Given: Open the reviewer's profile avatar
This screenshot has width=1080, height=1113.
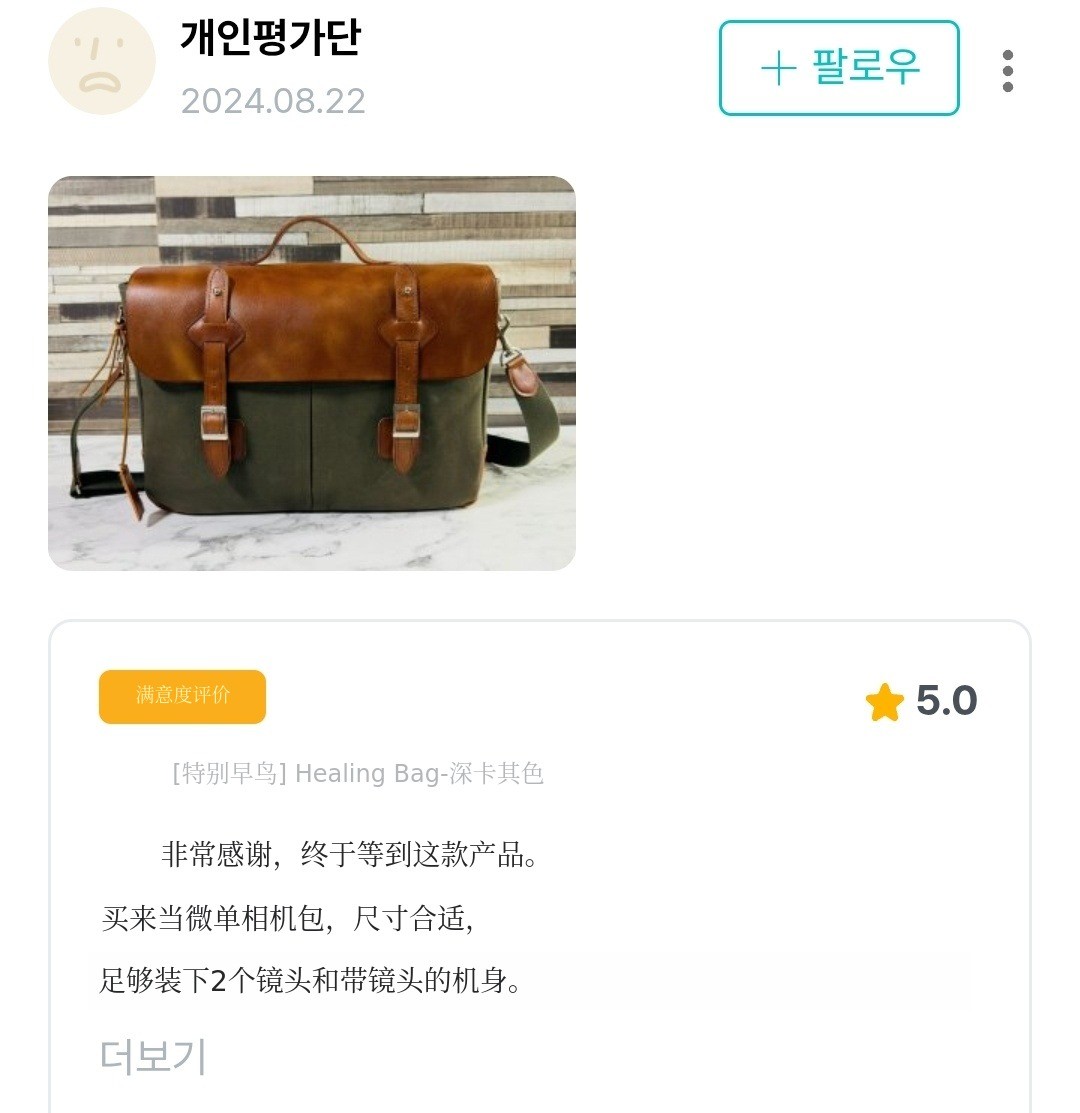Looking at the screenshot, I should coord(102,62).
